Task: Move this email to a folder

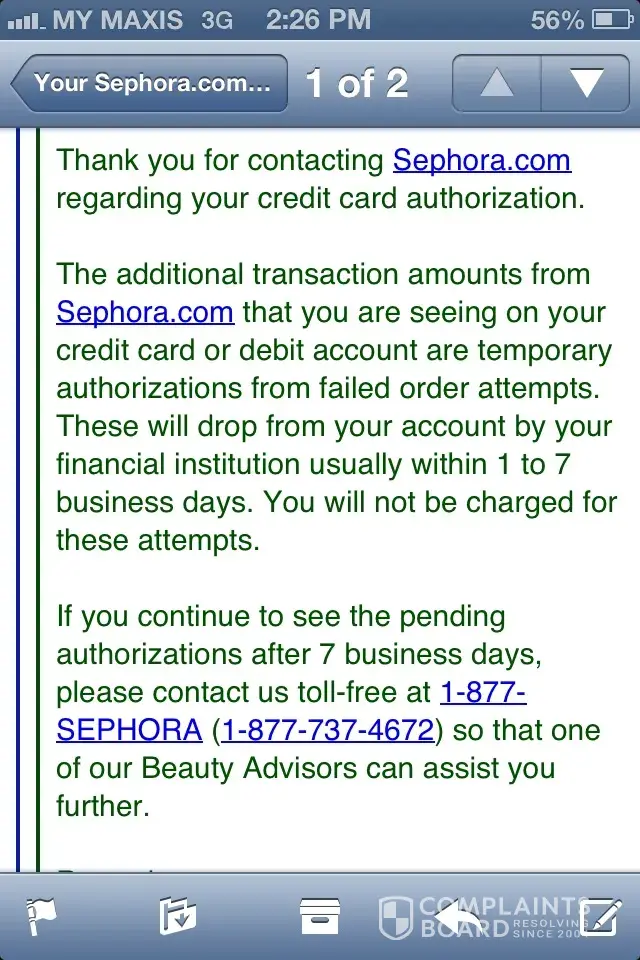Action: point(178,914)
